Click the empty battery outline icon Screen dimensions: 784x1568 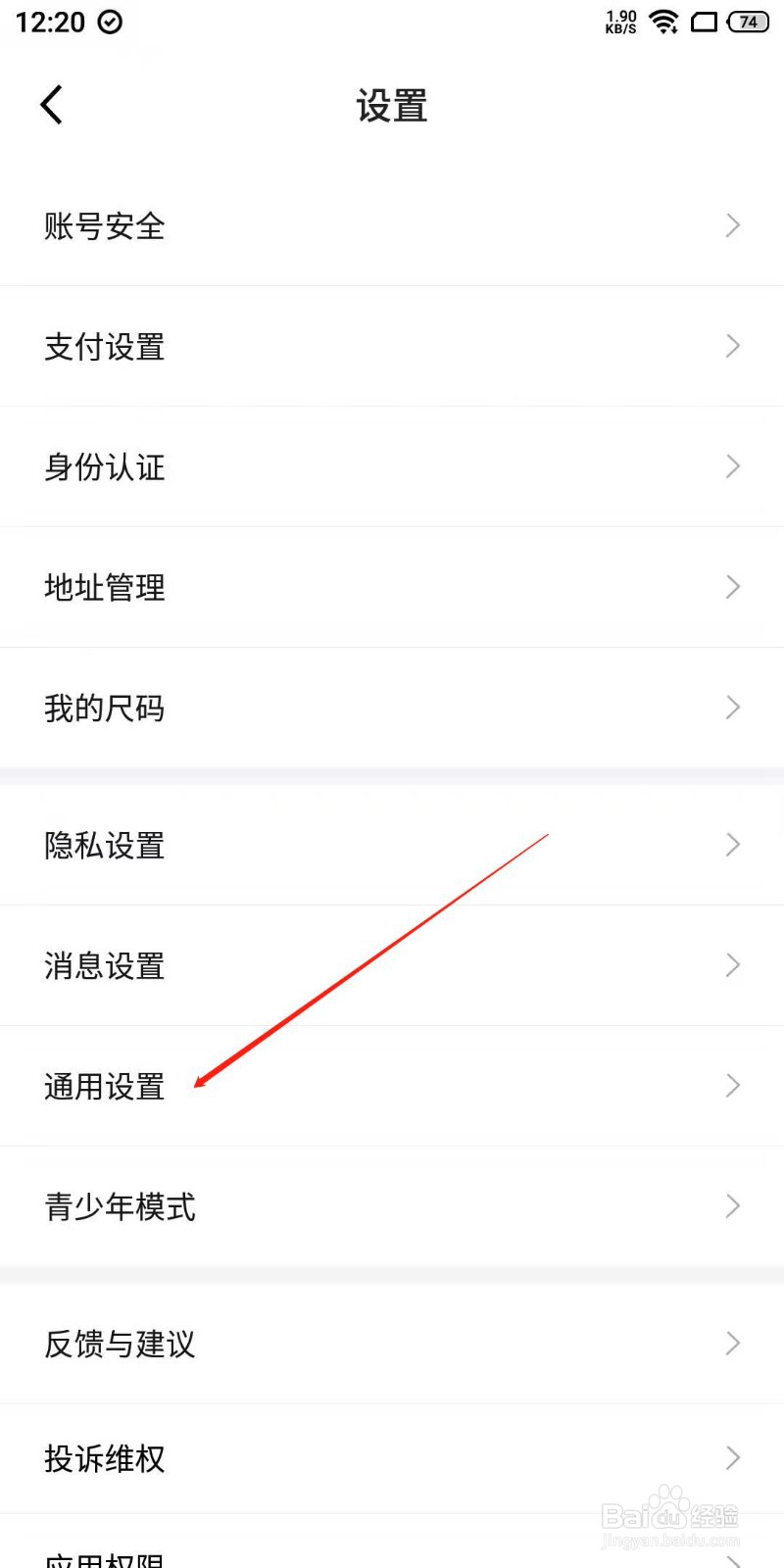tap(704, 22)
